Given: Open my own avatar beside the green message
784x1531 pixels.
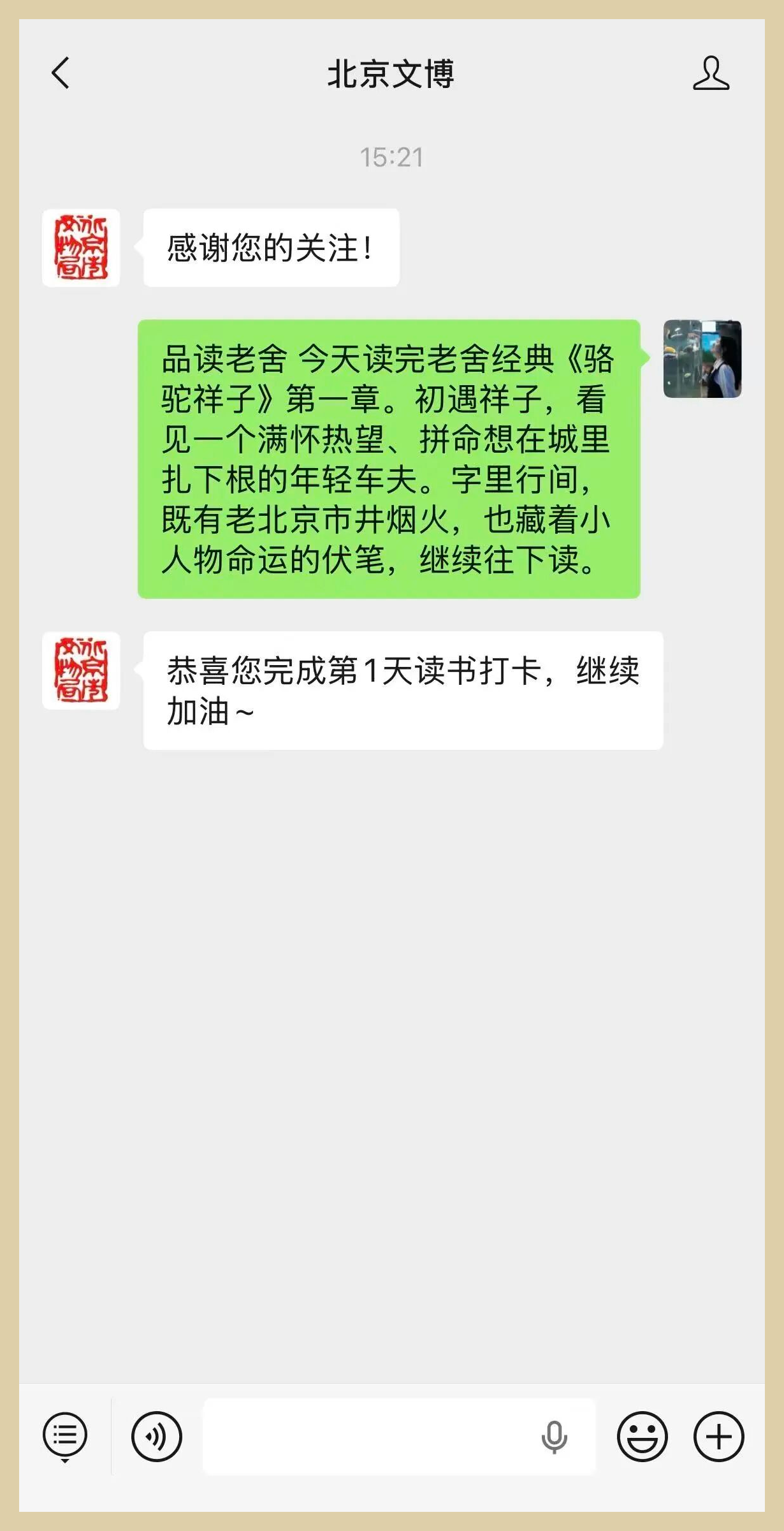Looking at the screenshot, I should coord(702,359).
